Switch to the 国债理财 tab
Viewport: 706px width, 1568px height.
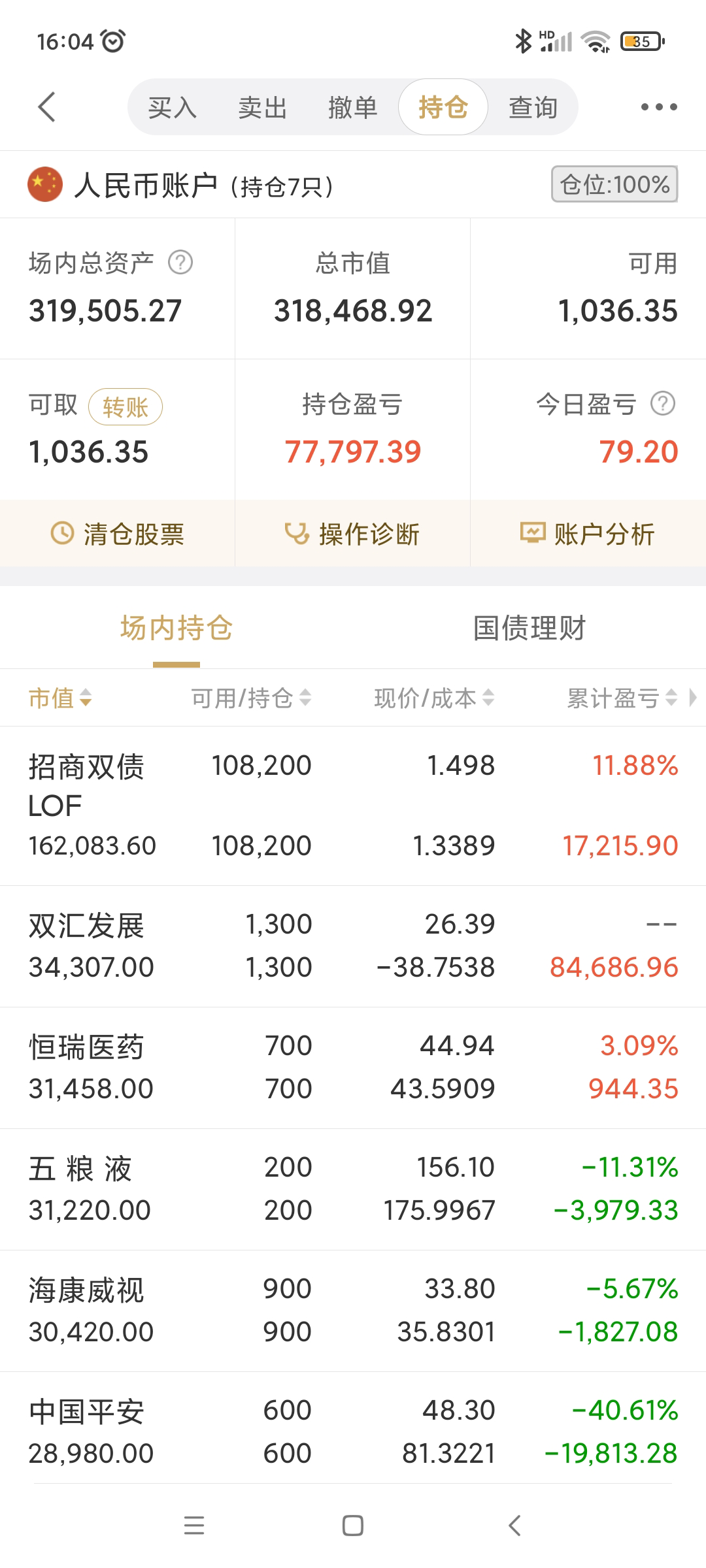[529, 629]
